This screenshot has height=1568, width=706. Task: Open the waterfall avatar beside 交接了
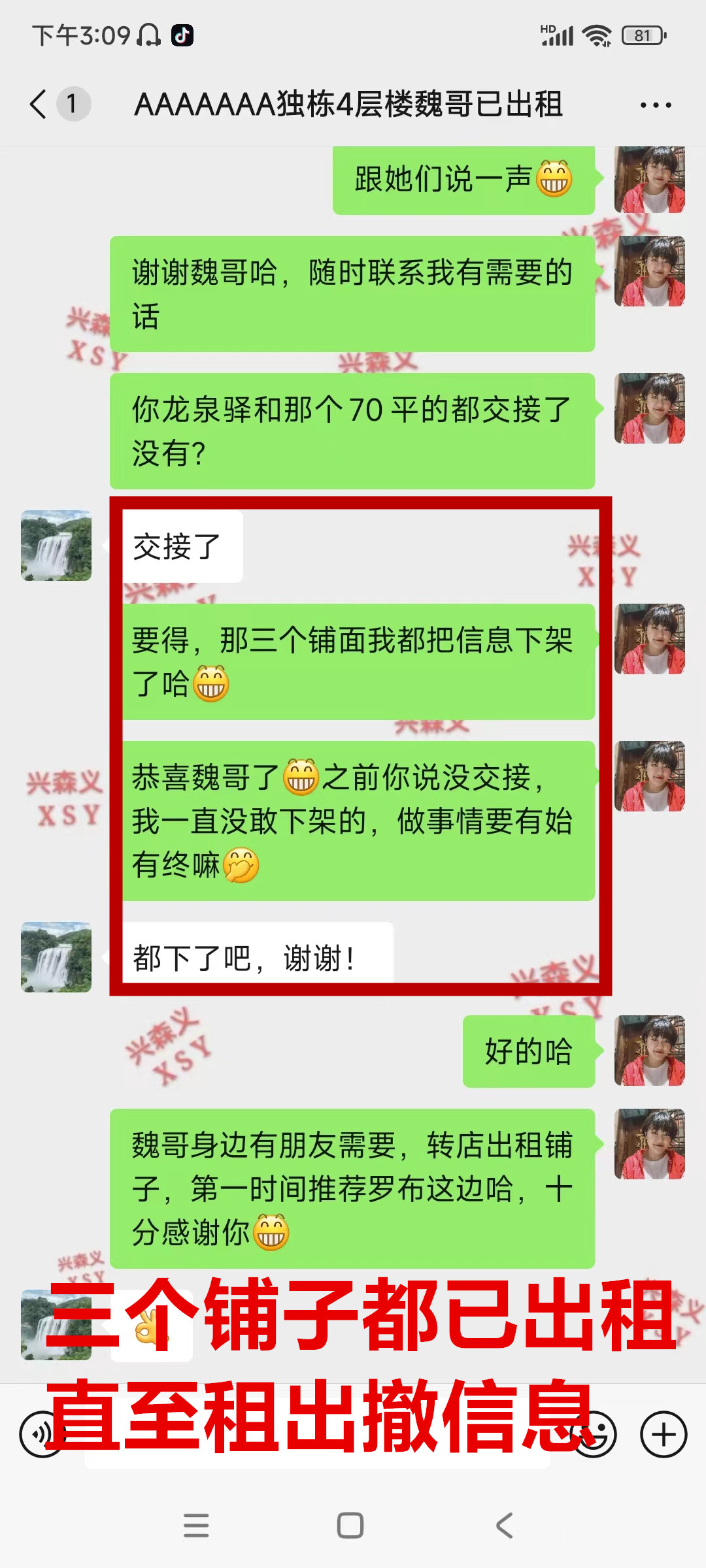pyautogui.click(x=56, y=546)
